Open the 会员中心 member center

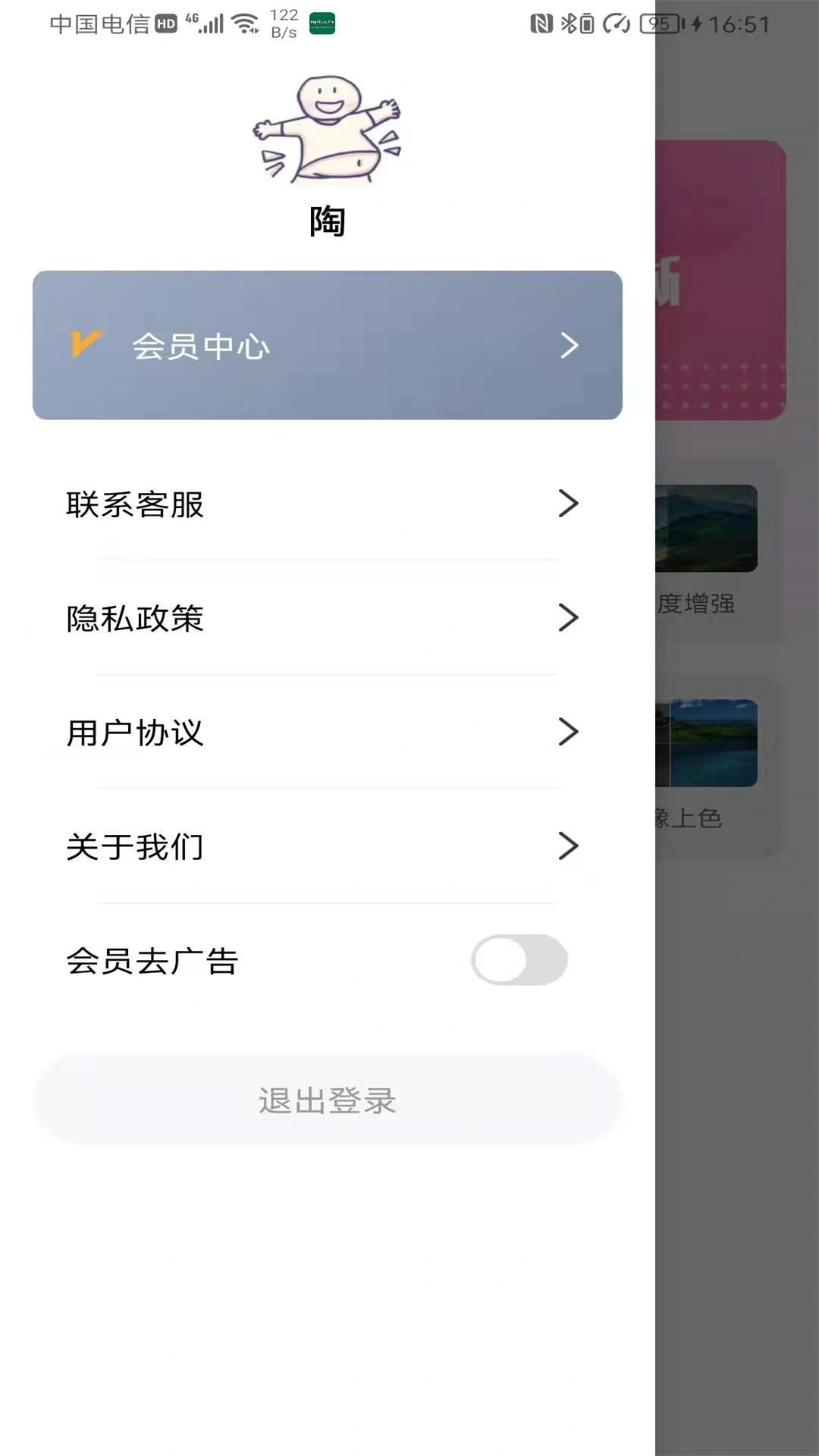[x=326, y=345]
